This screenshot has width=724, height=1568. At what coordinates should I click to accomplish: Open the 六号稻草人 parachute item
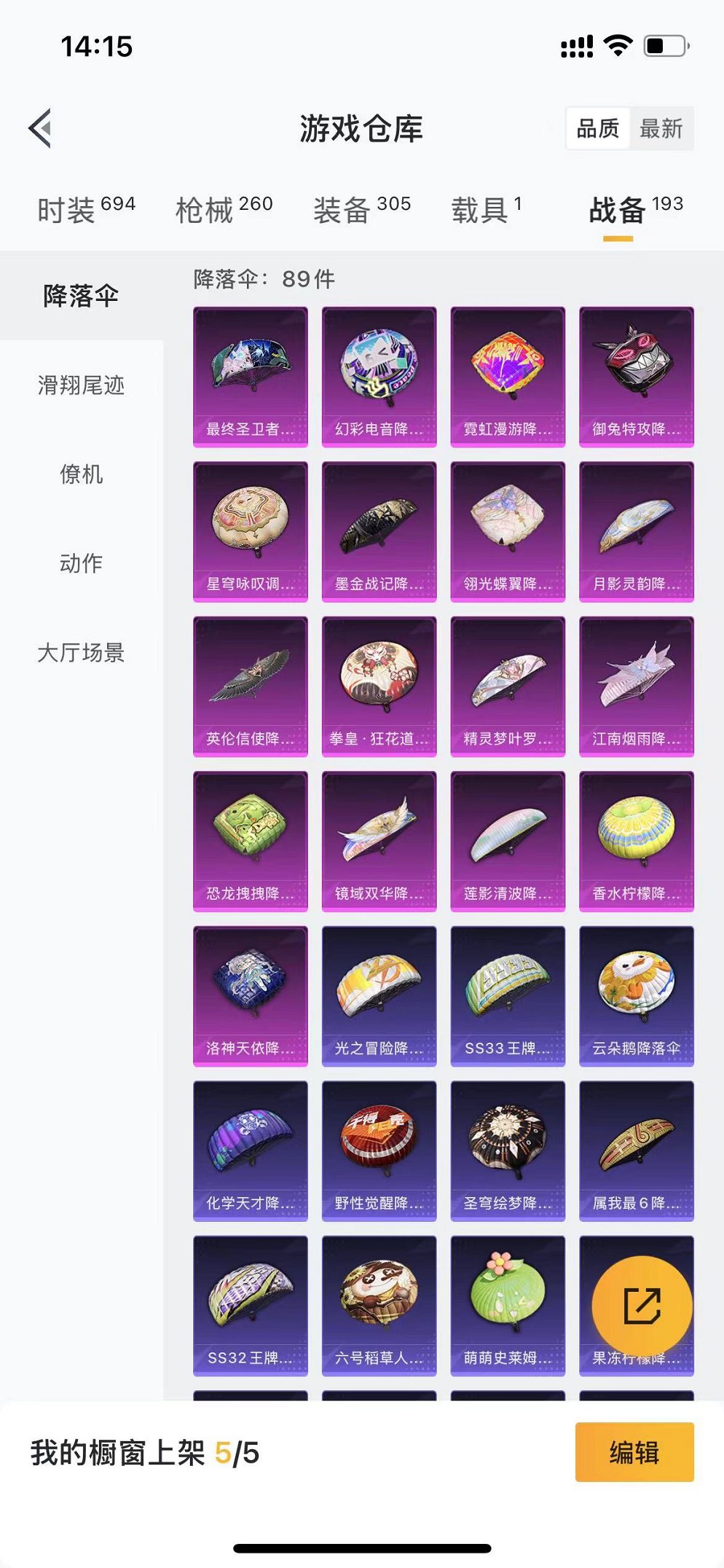point(379,1305)
